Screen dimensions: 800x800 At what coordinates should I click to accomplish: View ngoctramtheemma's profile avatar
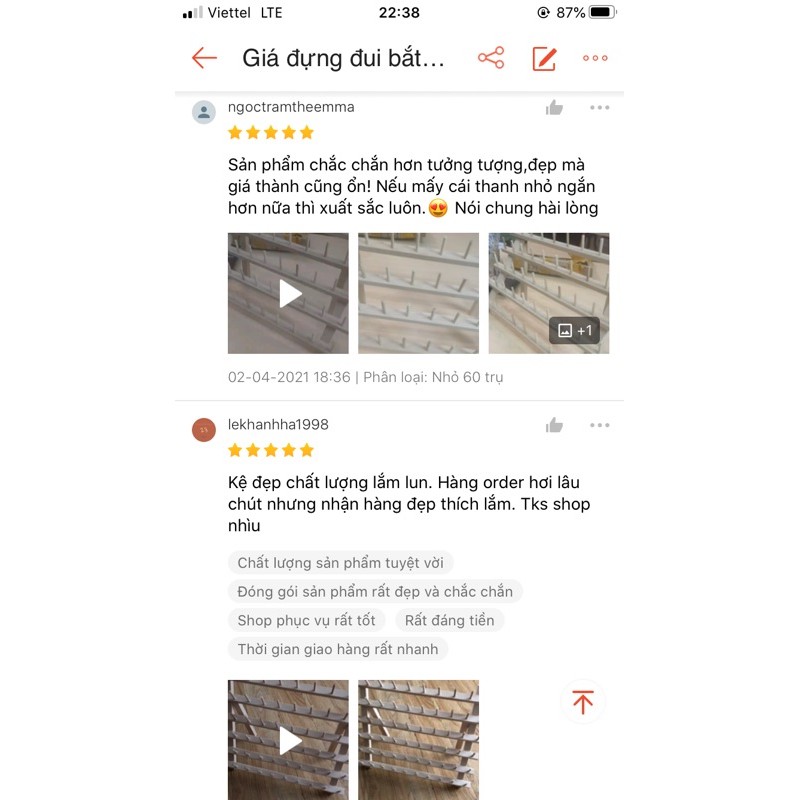click(x=204, y=112)
